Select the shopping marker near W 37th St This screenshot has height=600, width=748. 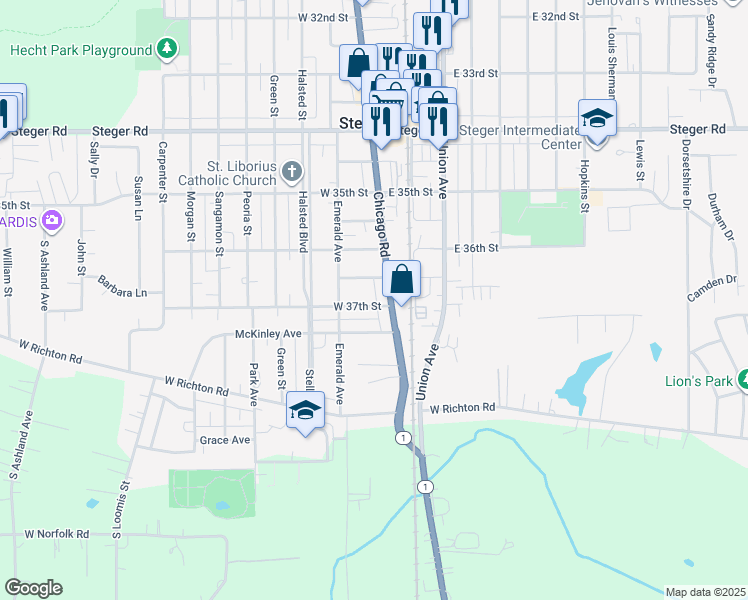[x=401, y=280]
